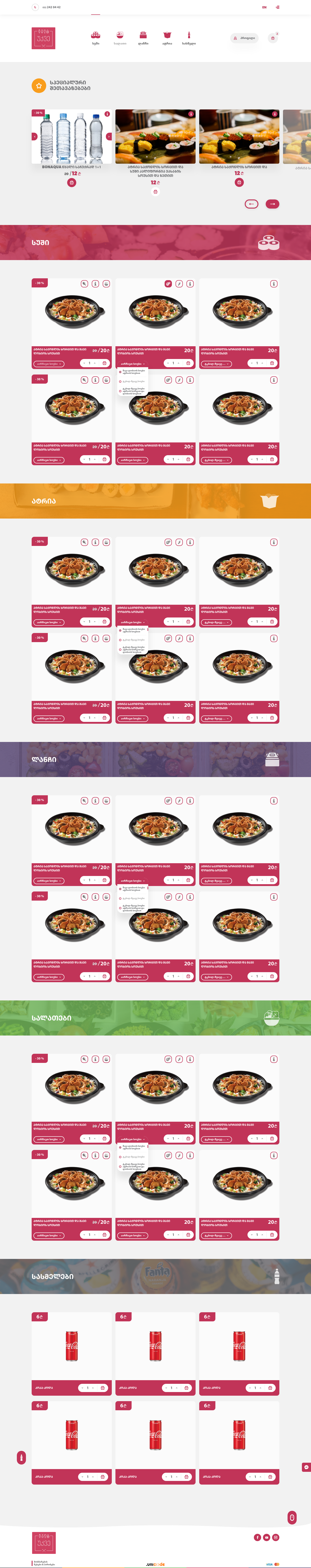311x1568 pixels.
Task: Show next BONAQUA image
Action: [x=109, y=136]
